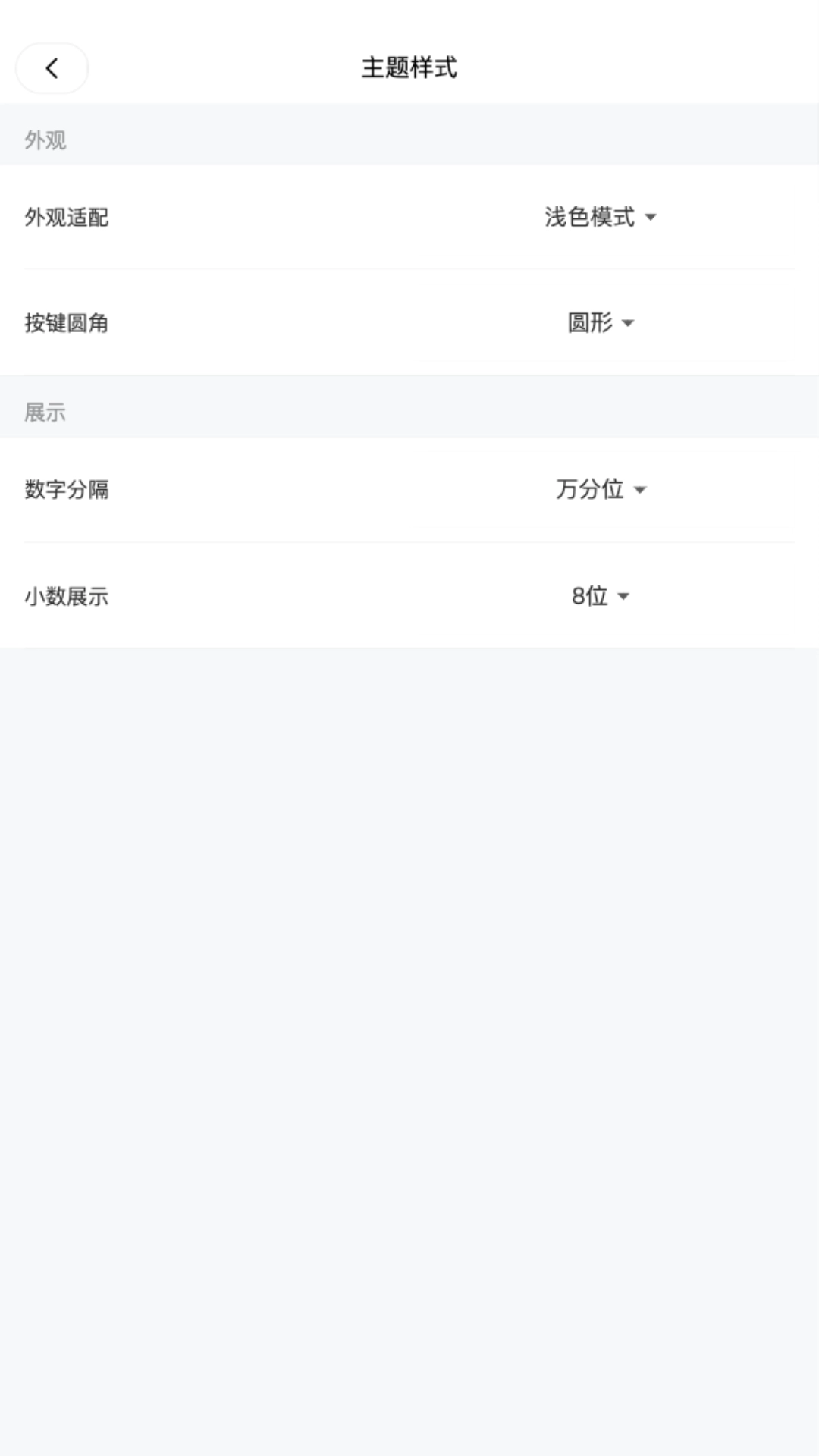
Task: Expand the 按键圆角 button corner dropdown
Action: tap(598, 324)
